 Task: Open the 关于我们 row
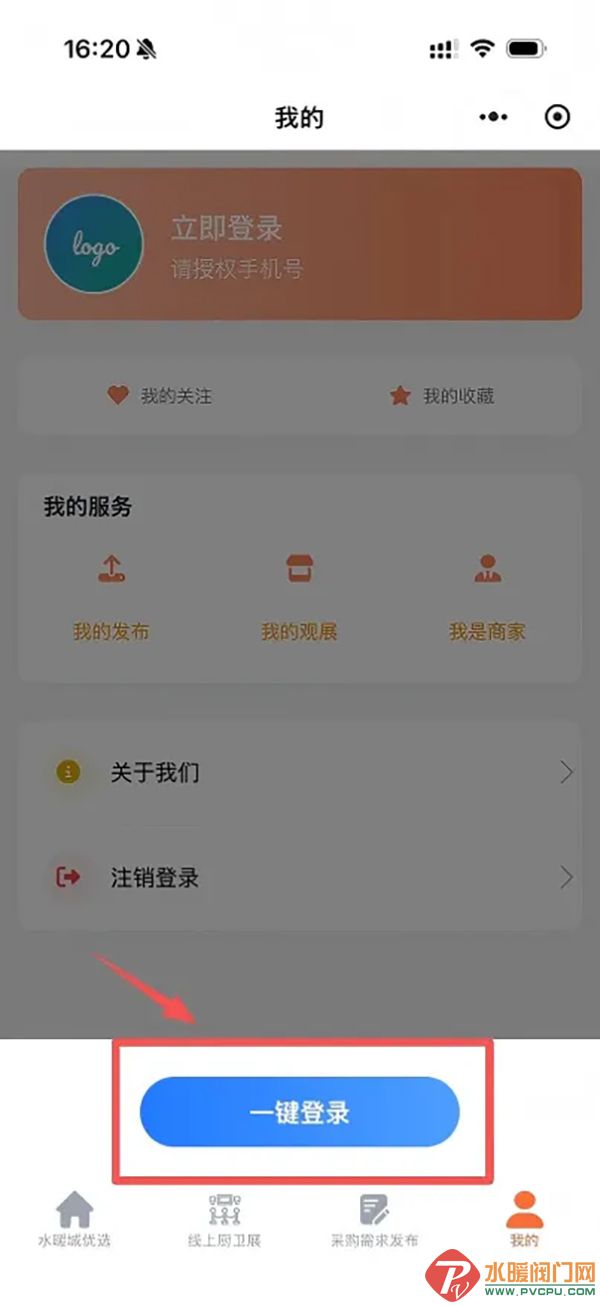tap(299, 773)
